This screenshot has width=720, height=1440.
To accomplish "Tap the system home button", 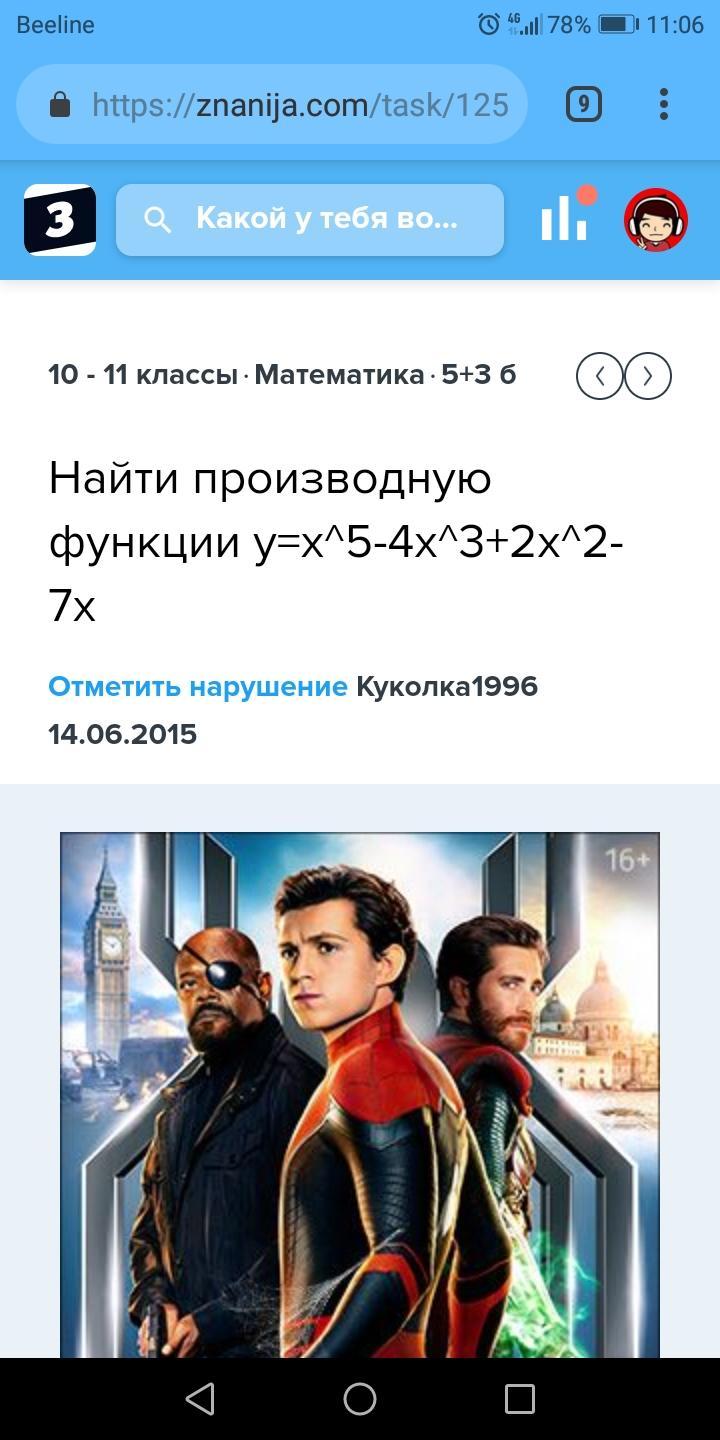I will [x=360, y=1399].
